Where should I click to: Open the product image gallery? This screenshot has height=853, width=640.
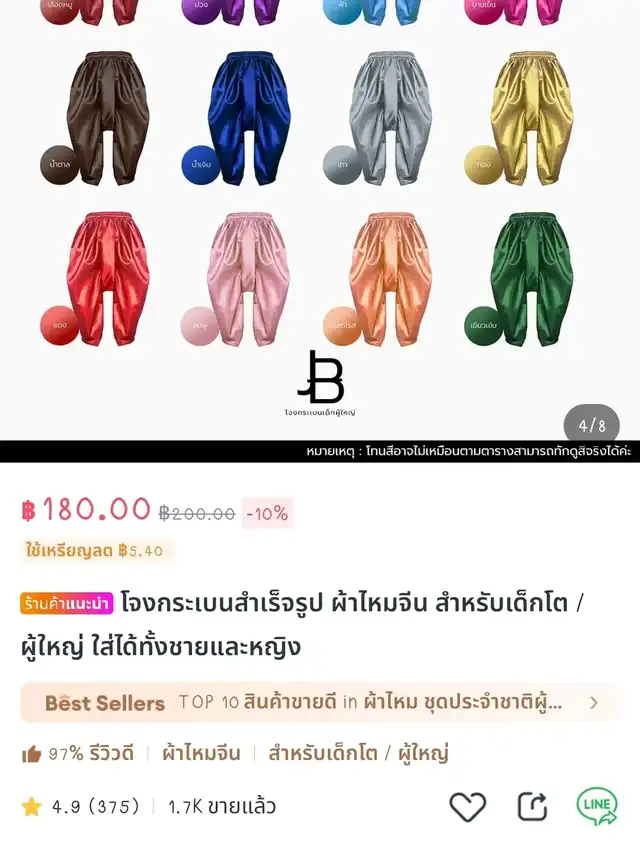point(320,220)
